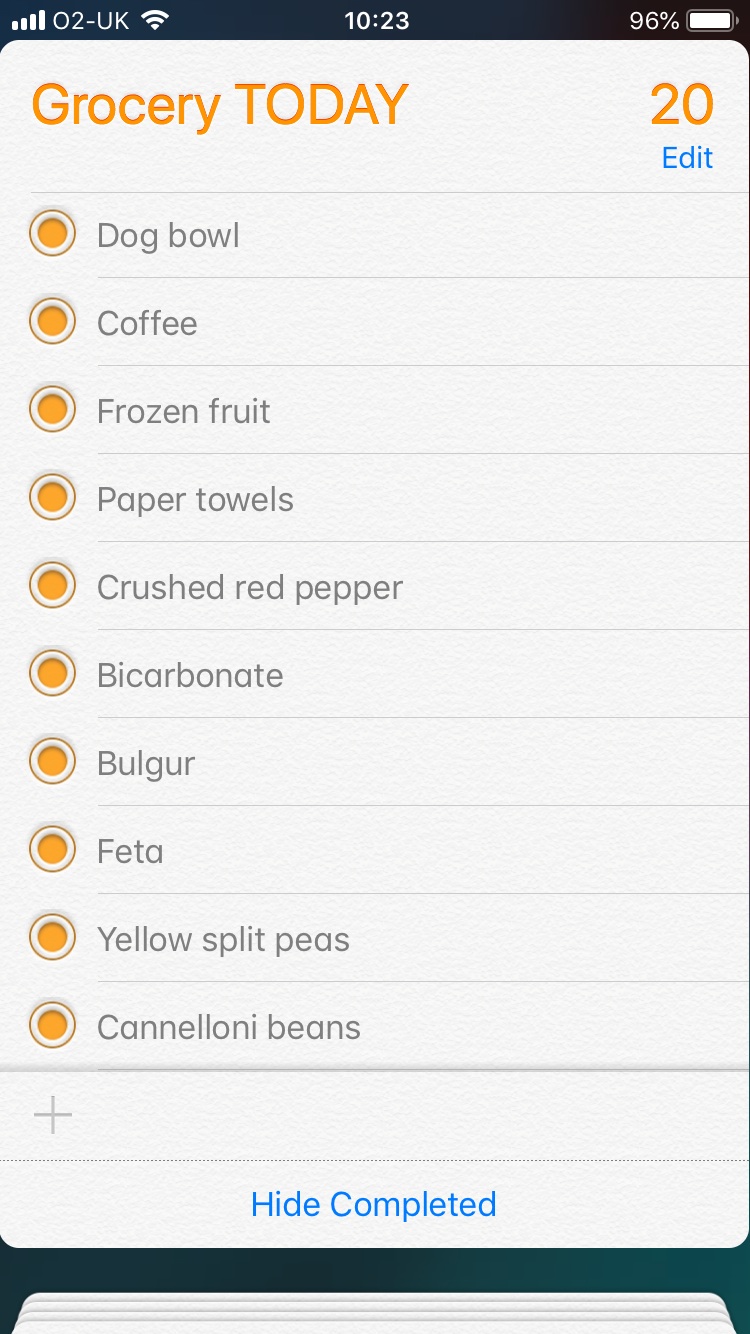The image size is (750, 1334).
Task: Uncheck Cannelloni beans
Action: 53,1026
